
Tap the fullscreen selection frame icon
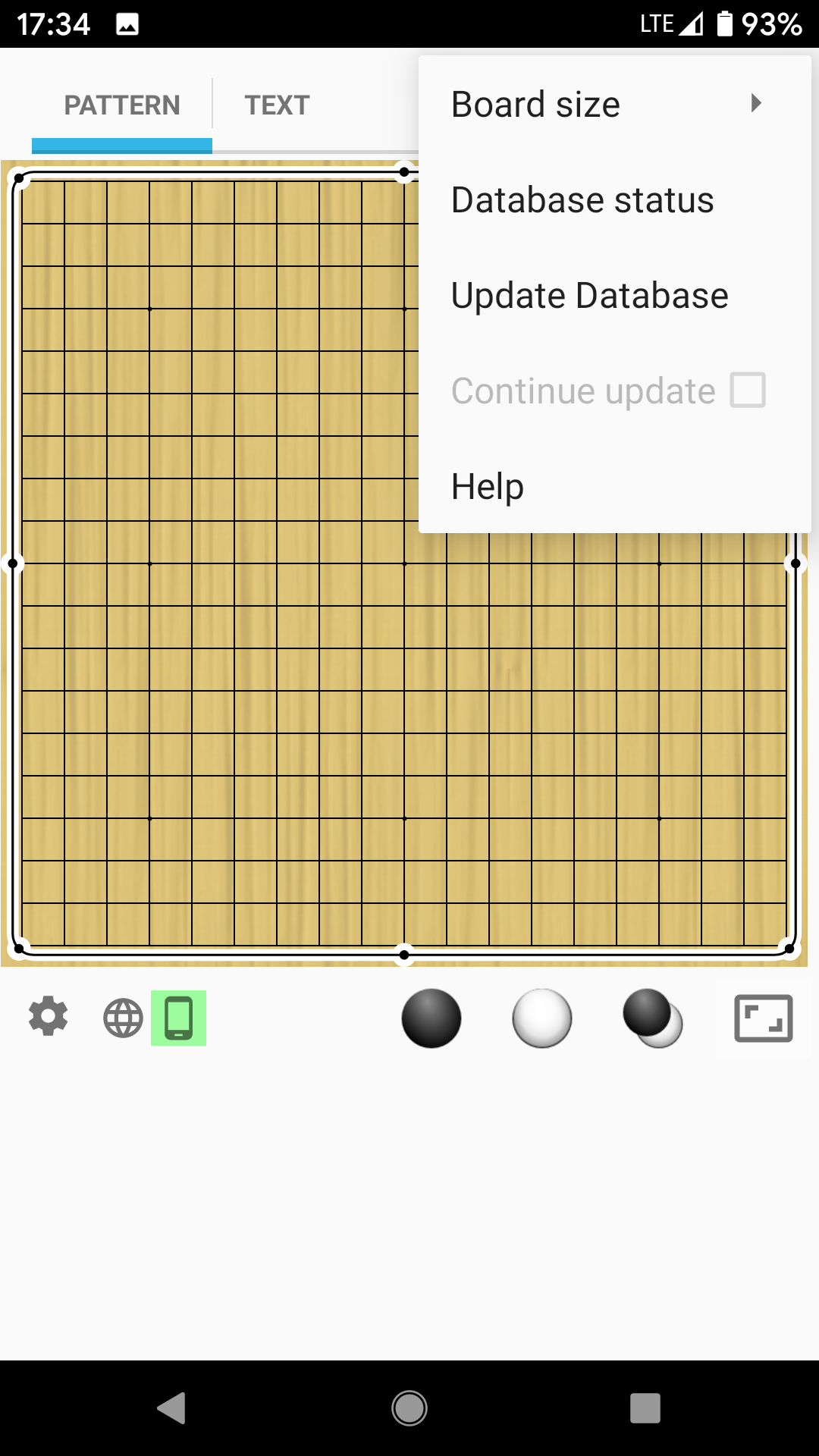pos(763,1018)
